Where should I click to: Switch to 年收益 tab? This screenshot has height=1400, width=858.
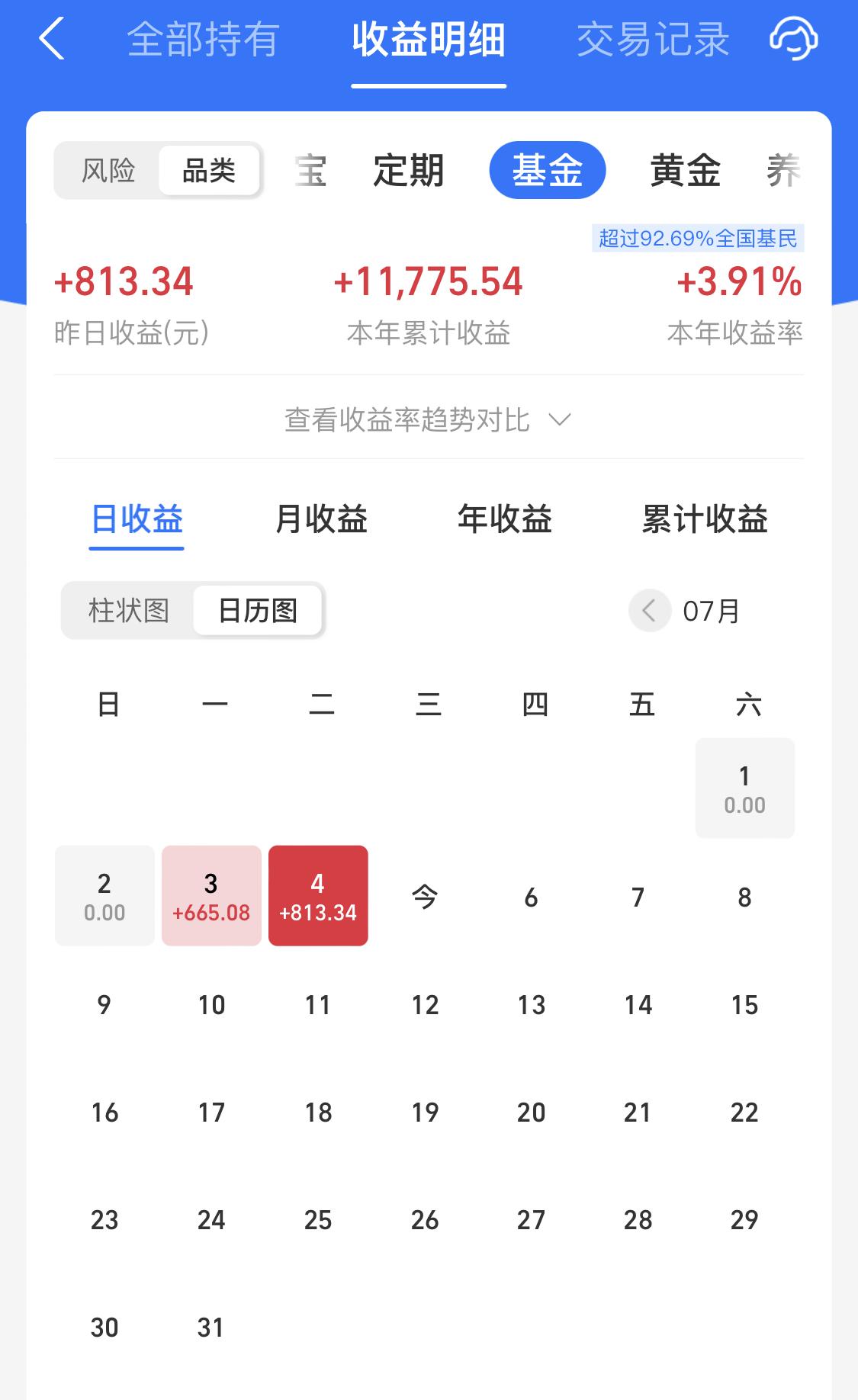point(505,519)
